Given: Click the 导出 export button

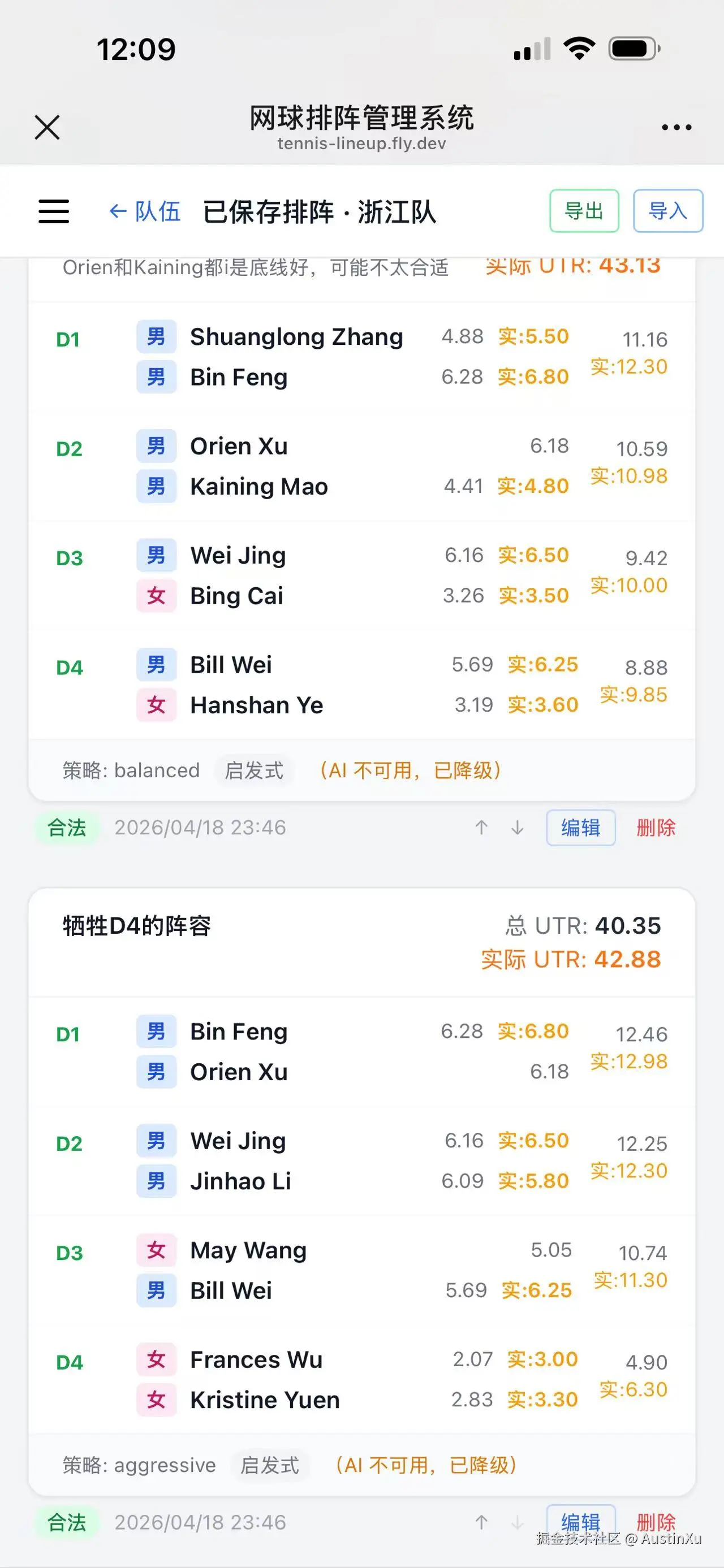Looking at the screenshot, I should click(583, 211).
